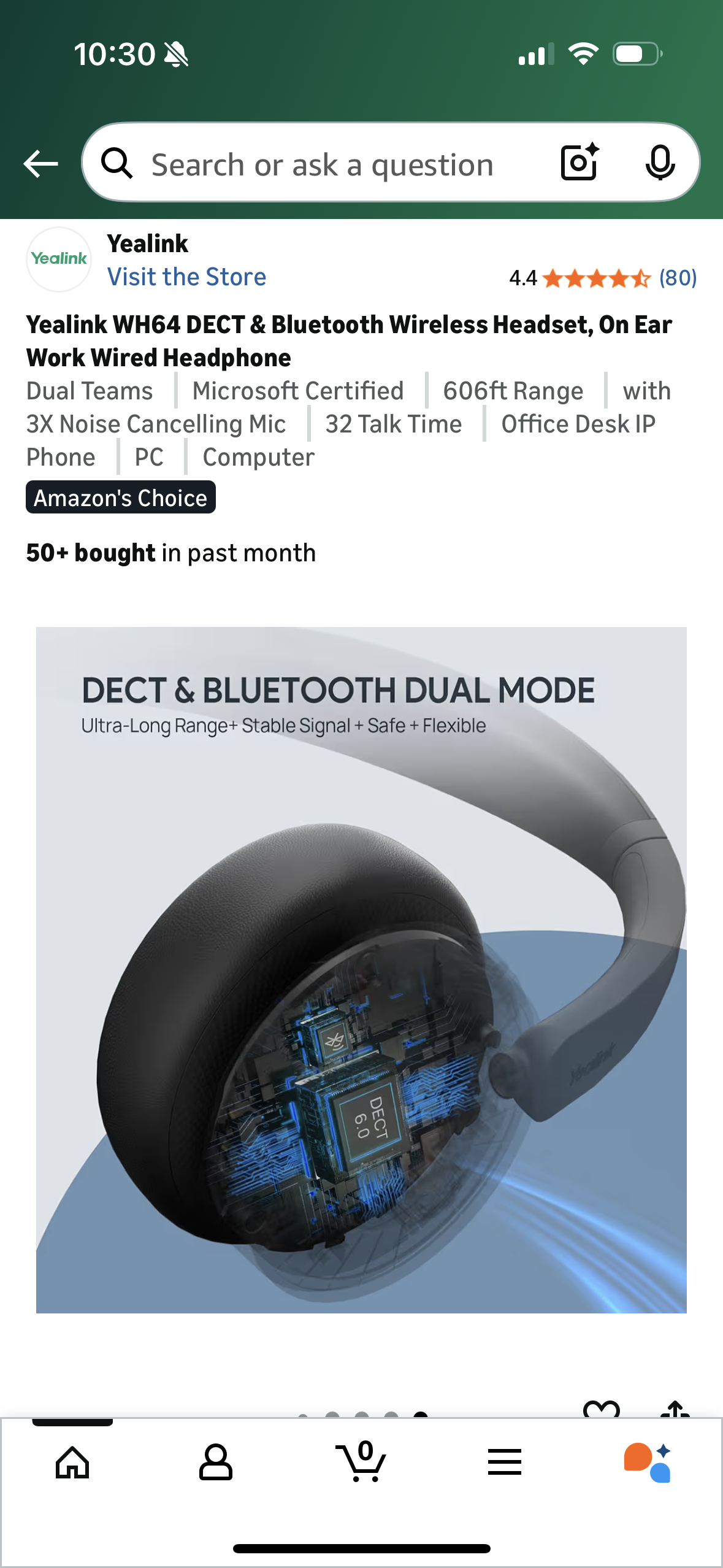Viewport: 723px width, 1568px height.
Task: Open the hamburger menu tab
Action: coord(504,1463)
